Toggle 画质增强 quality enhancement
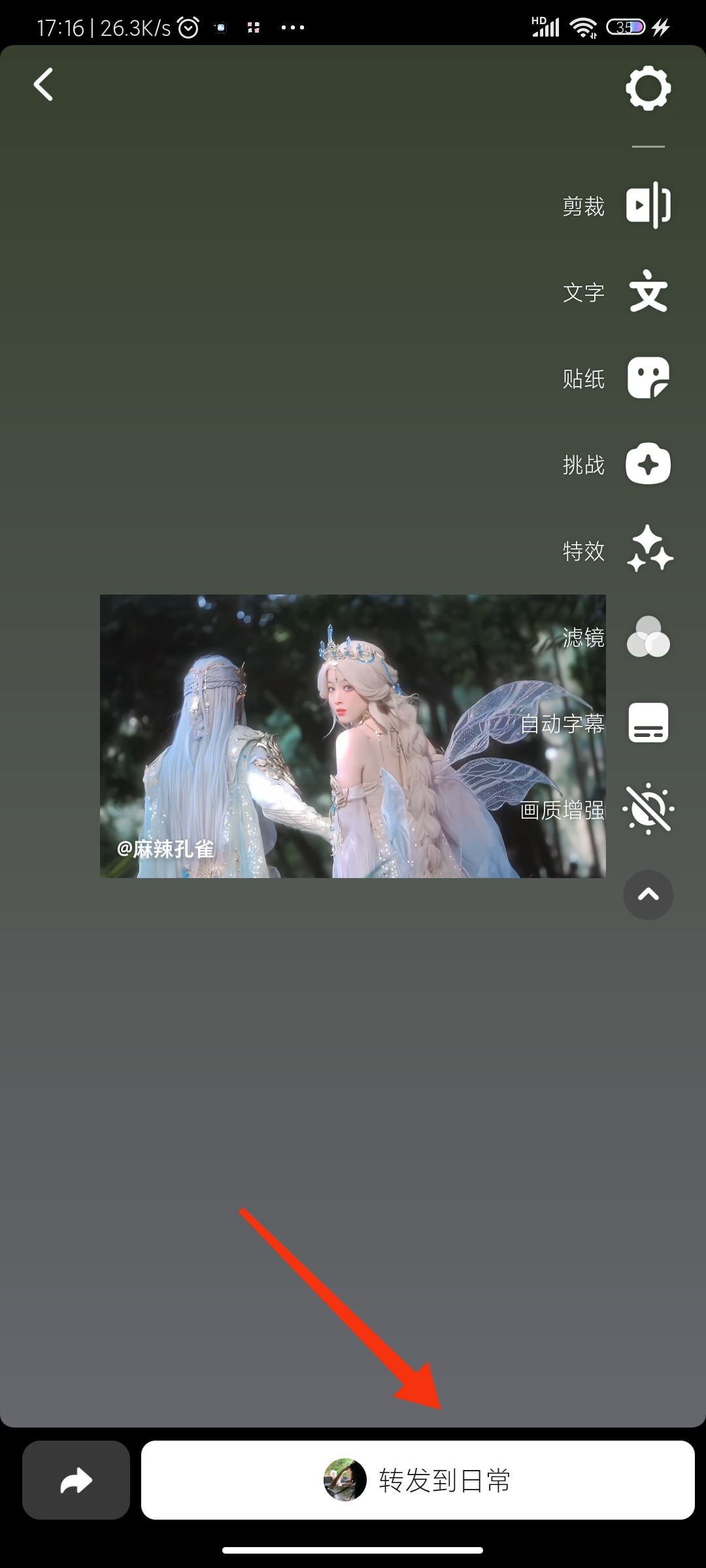Image resolution: width=706 pixels, height=1568 pixels. click(648, 809)
